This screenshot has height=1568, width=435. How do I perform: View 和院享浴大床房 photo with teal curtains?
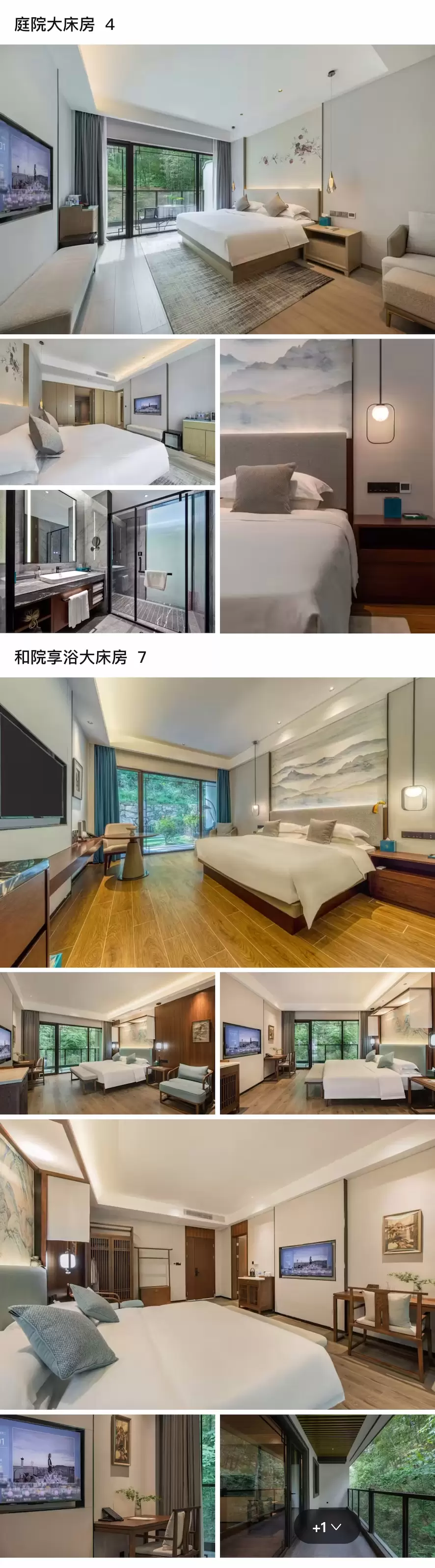[217, 822]
